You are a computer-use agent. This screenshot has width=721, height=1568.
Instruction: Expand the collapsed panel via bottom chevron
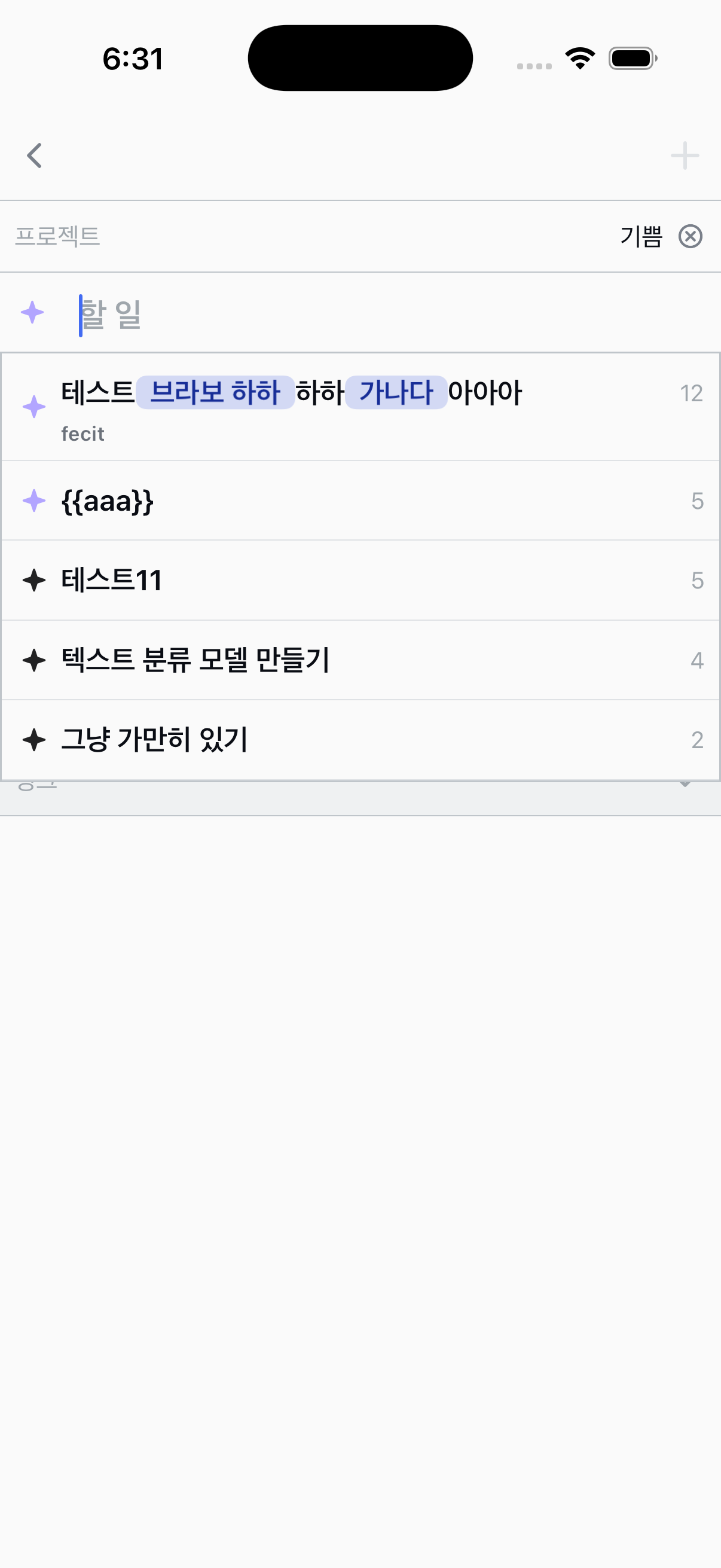click(x=686, y=785)
